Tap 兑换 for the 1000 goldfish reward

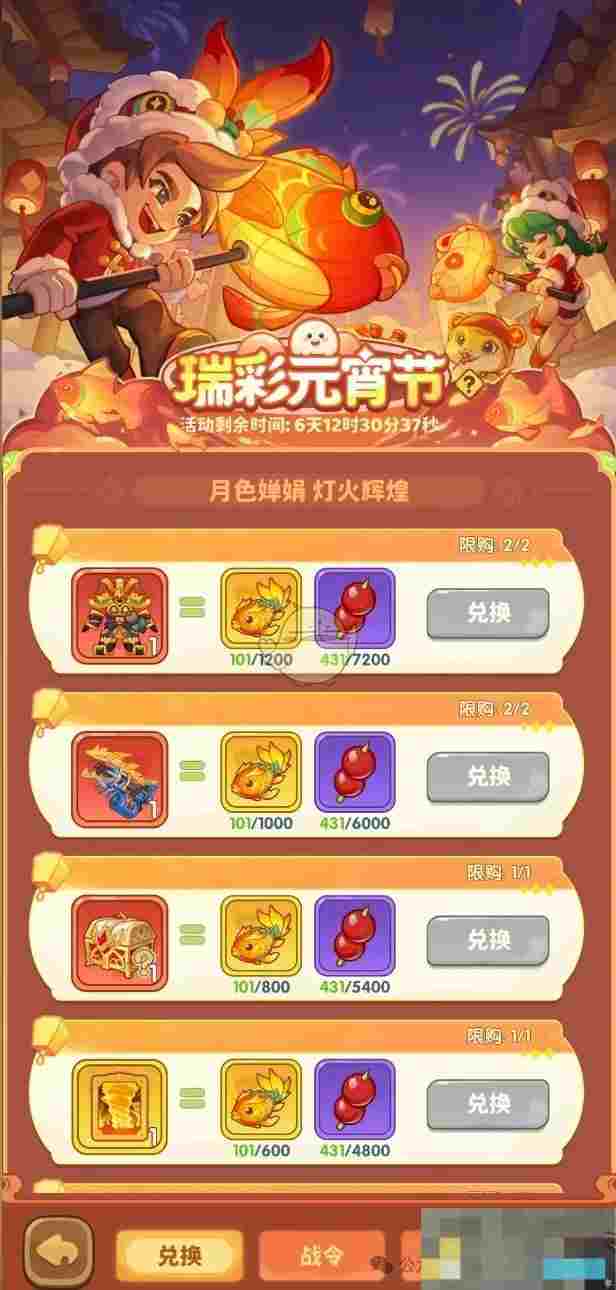(x=488, y=776)
